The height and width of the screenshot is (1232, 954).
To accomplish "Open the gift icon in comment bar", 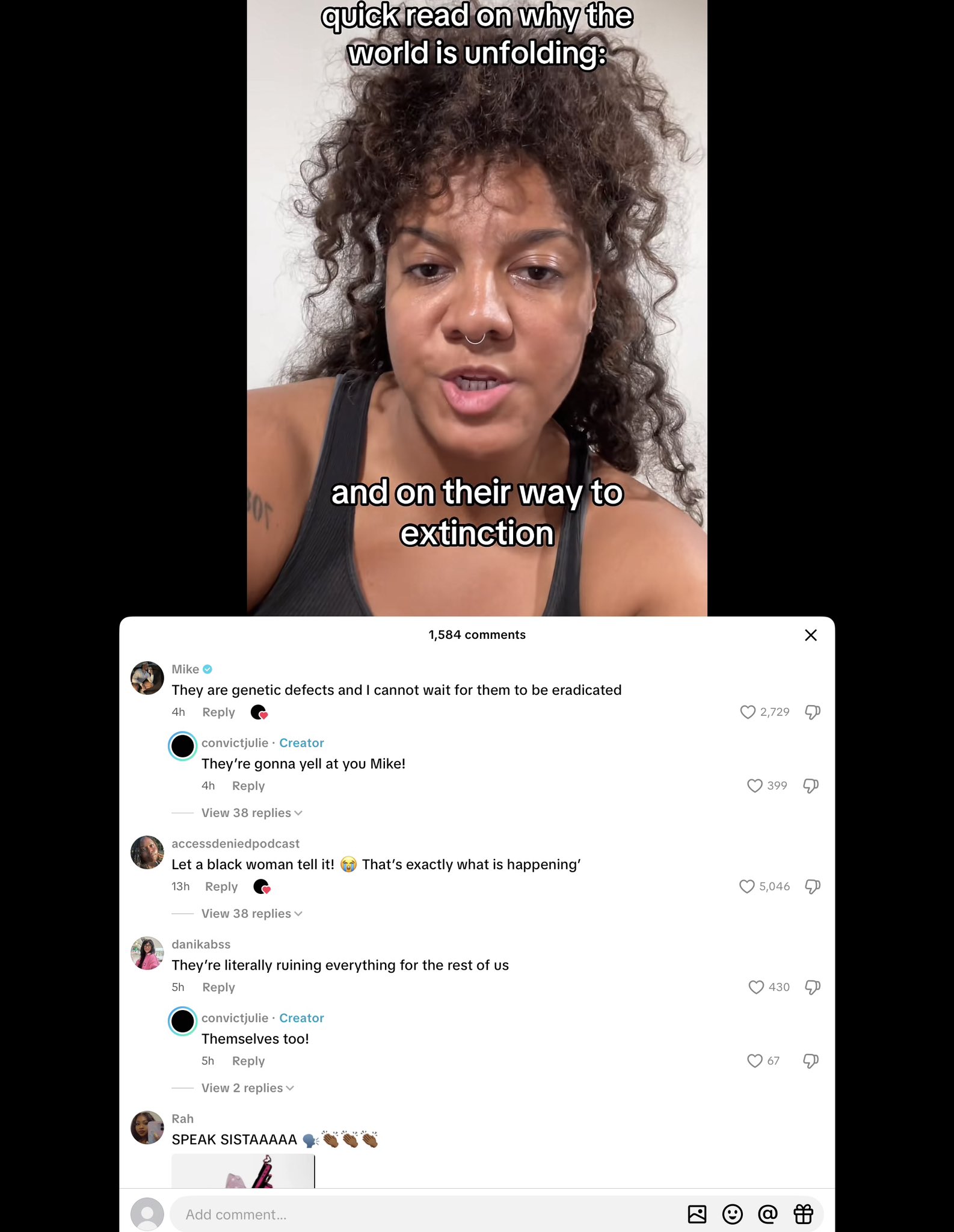I will (803, 1215).
